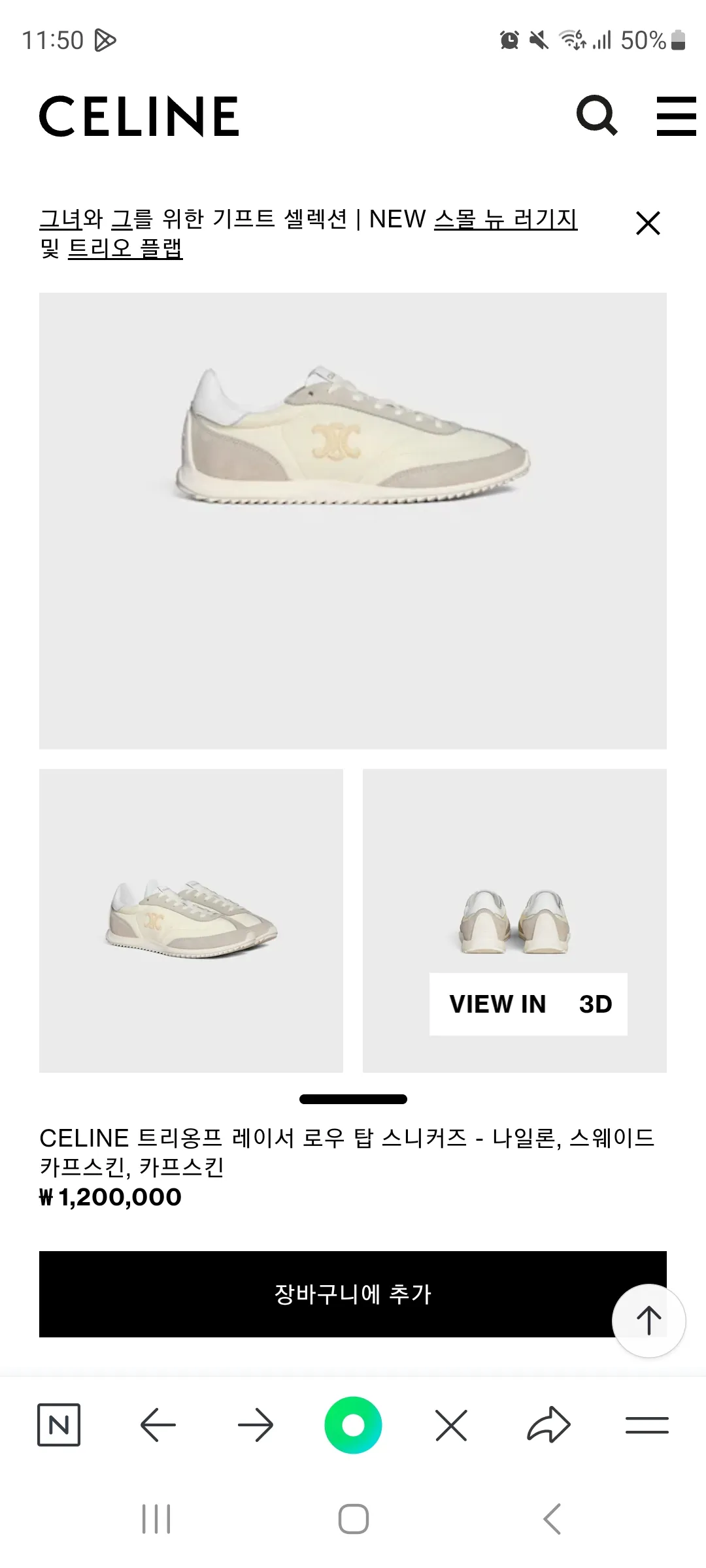Close the current page with X
Image resolution: width=706 pixels, height=1568 pixels.
[451, 1425]
